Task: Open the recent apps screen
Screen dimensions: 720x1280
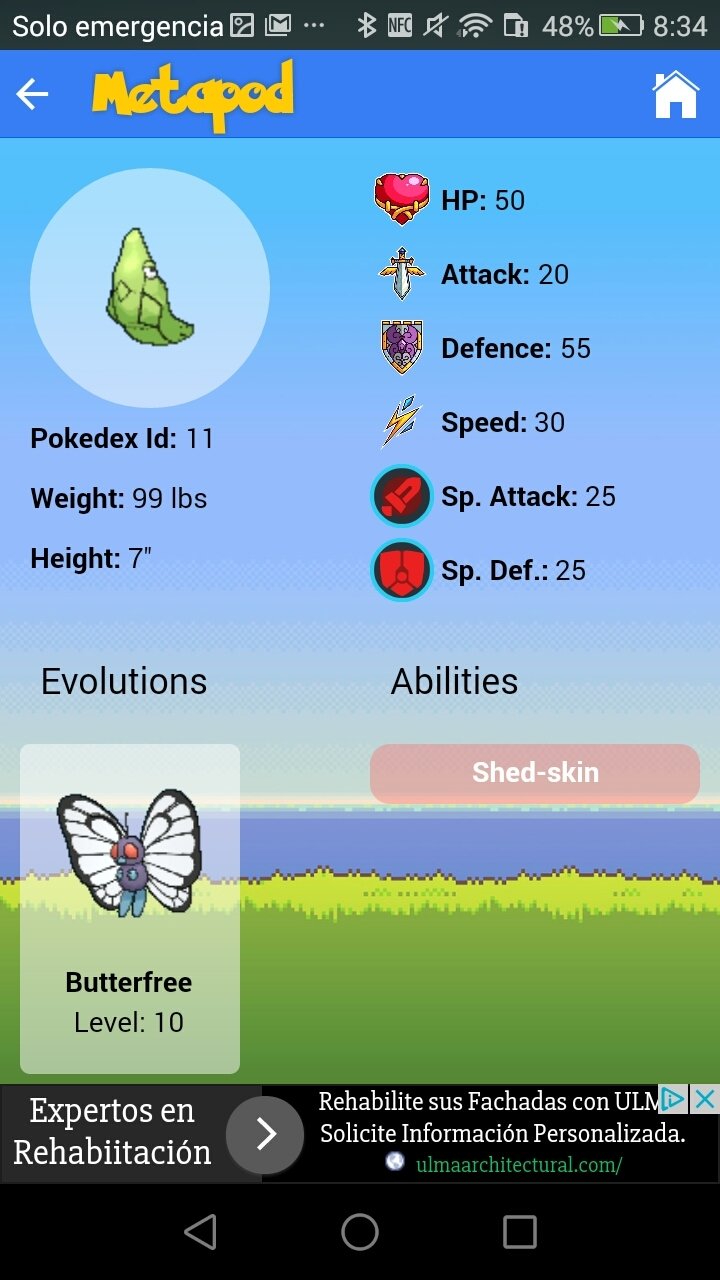Action: 519,1232
